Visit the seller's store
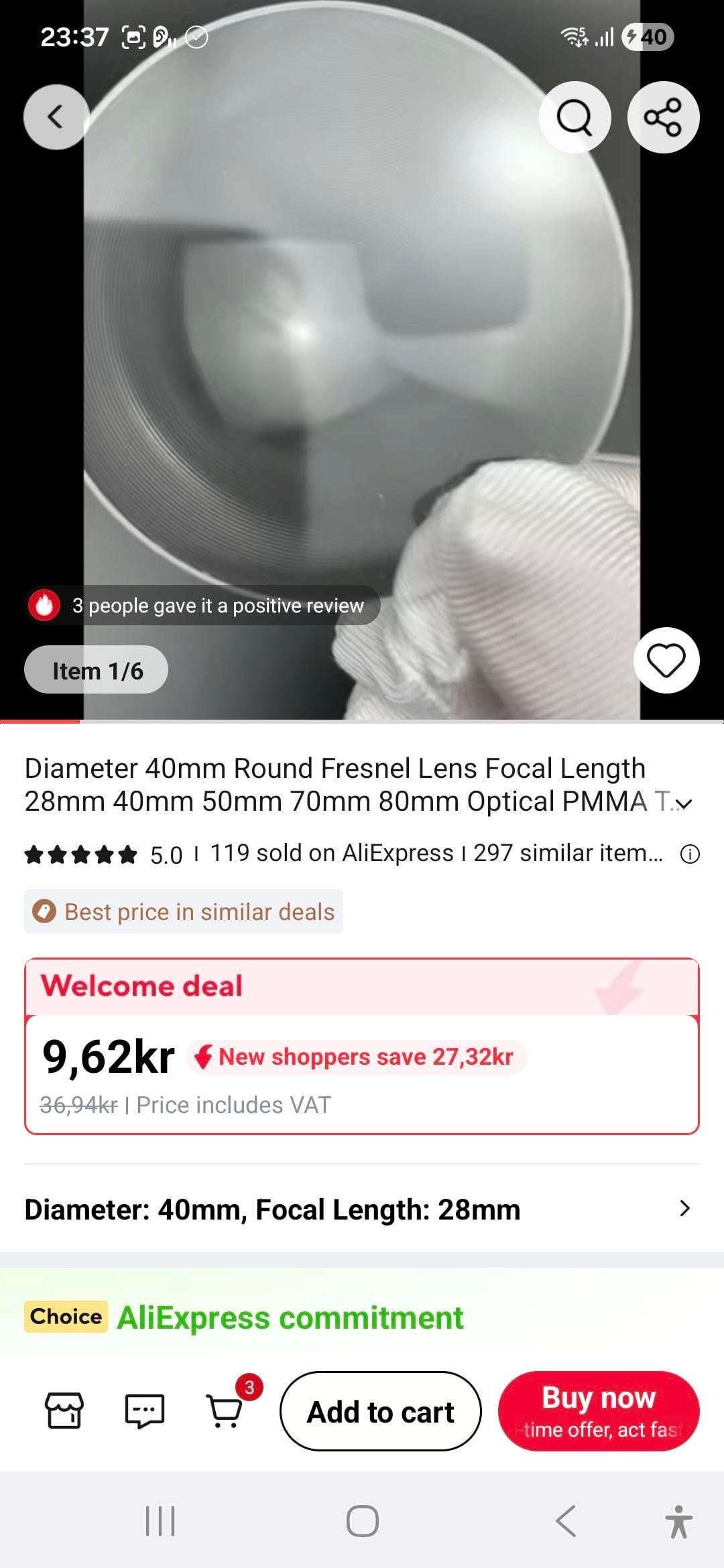This screenshot has height=1568, width=724. click(64, 1411)
